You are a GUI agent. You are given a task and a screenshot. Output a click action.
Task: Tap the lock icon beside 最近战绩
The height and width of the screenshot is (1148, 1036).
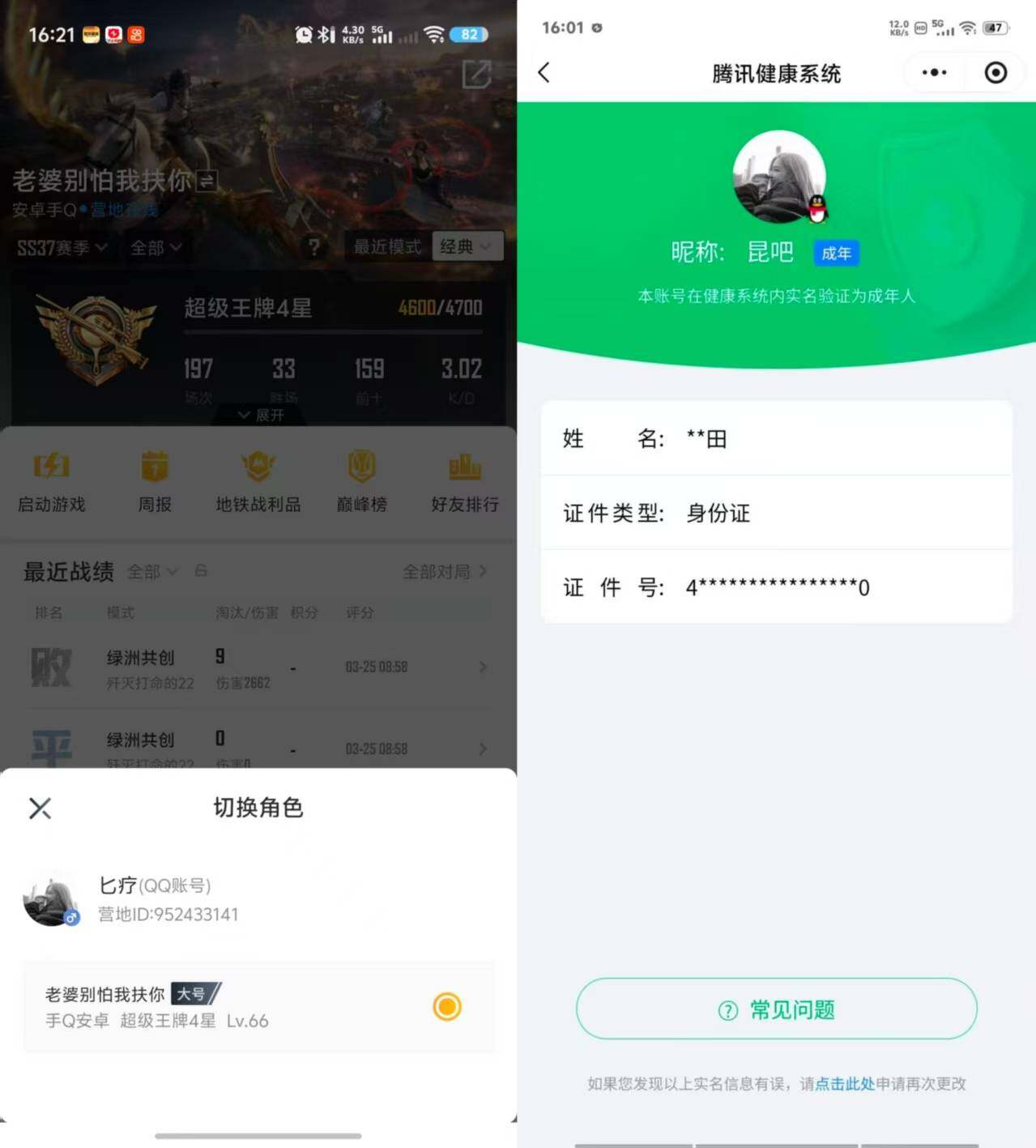point(200,570)
